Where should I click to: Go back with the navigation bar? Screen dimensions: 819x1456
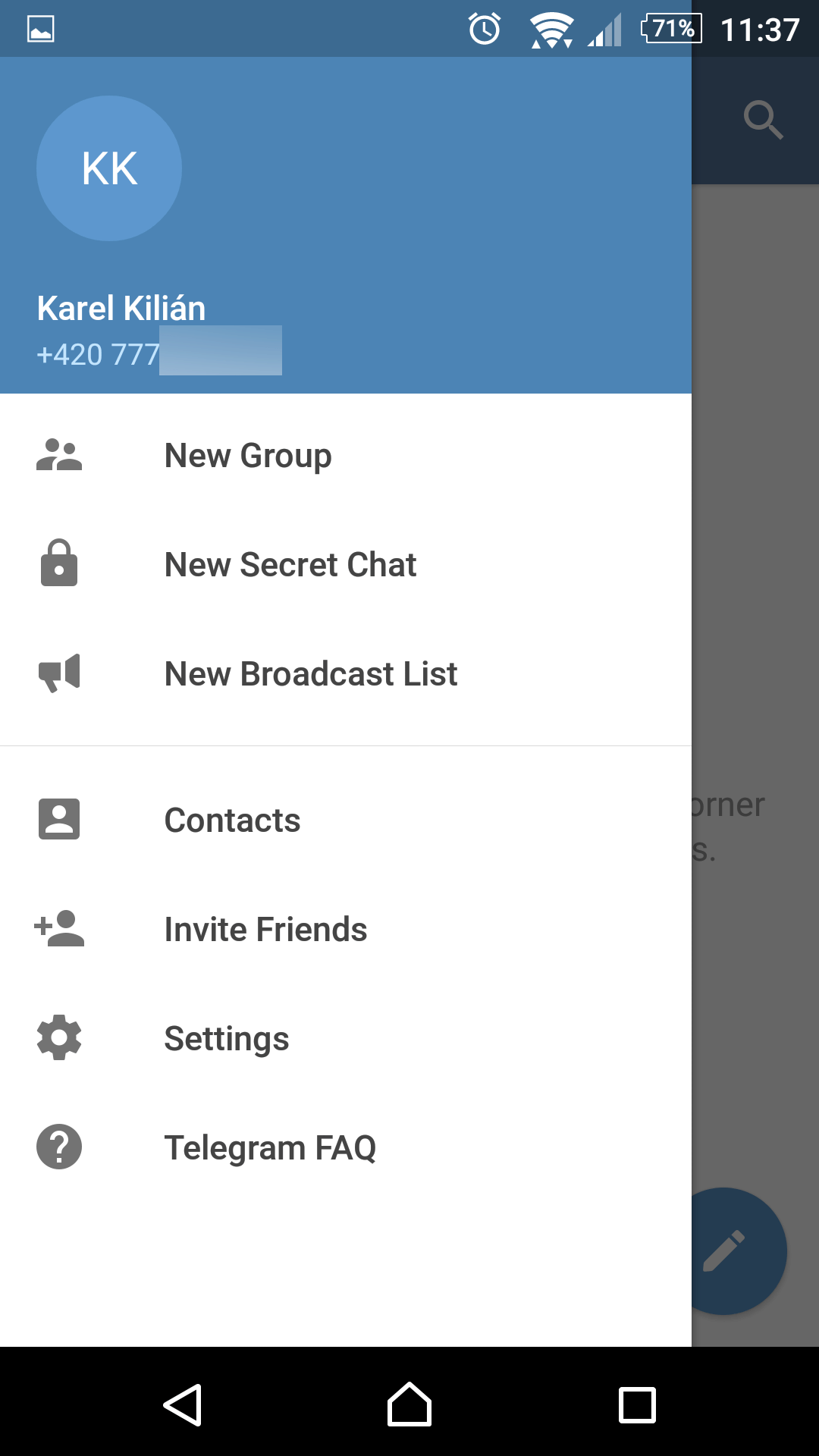(x=183, y=1404)
